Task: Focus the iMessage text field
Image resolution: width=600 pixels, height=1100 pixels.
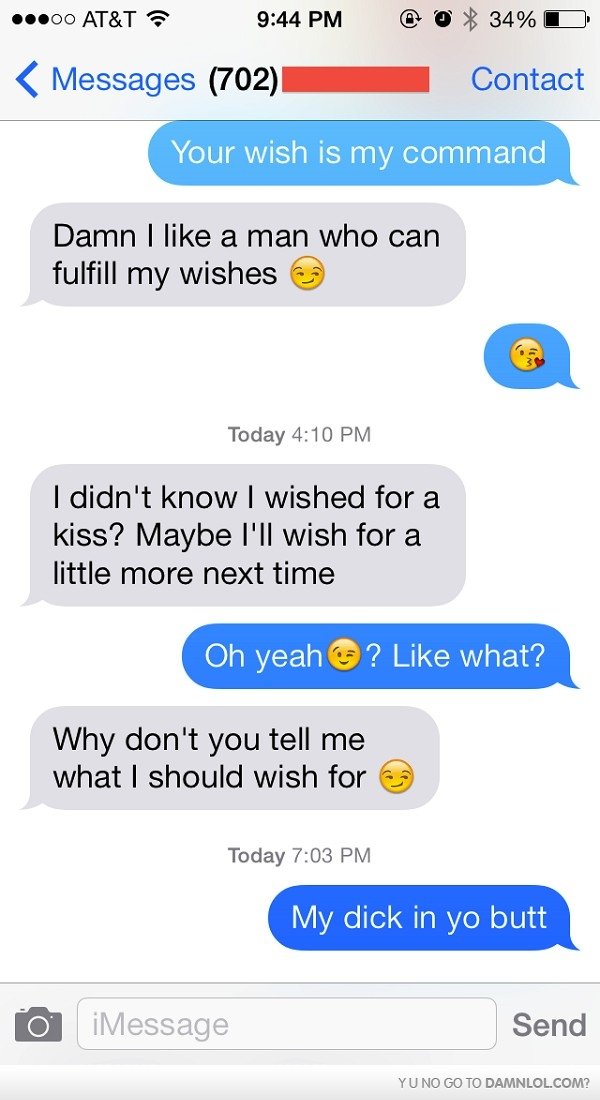Action: point(286,1024)
